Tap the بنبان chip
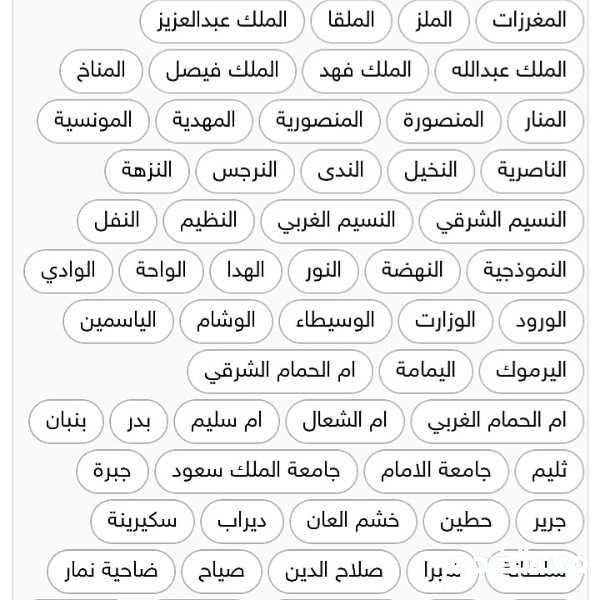Screen dimensions: 600x600 (65, 420)
